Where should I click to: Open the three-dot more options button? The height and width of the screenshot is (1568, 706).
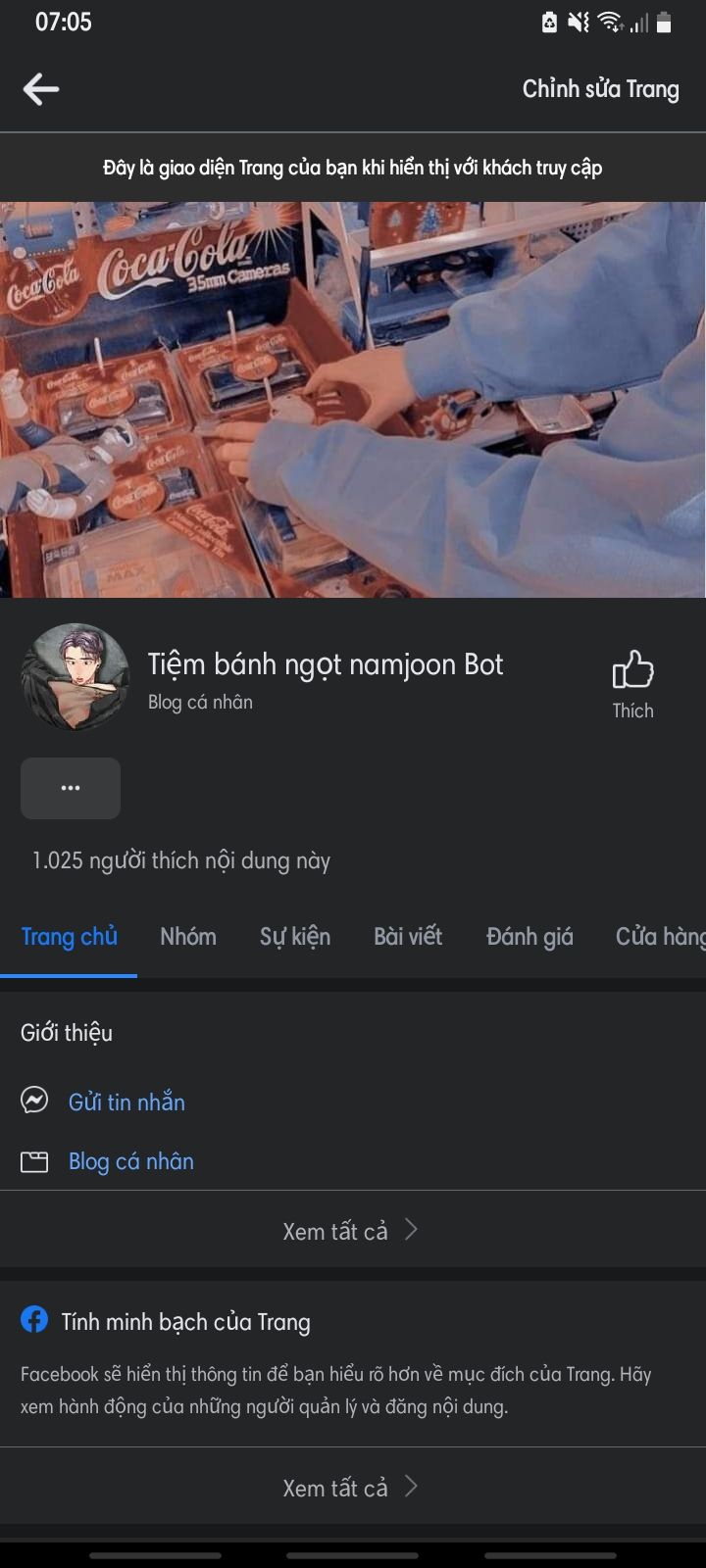click(x=71, y=788)
